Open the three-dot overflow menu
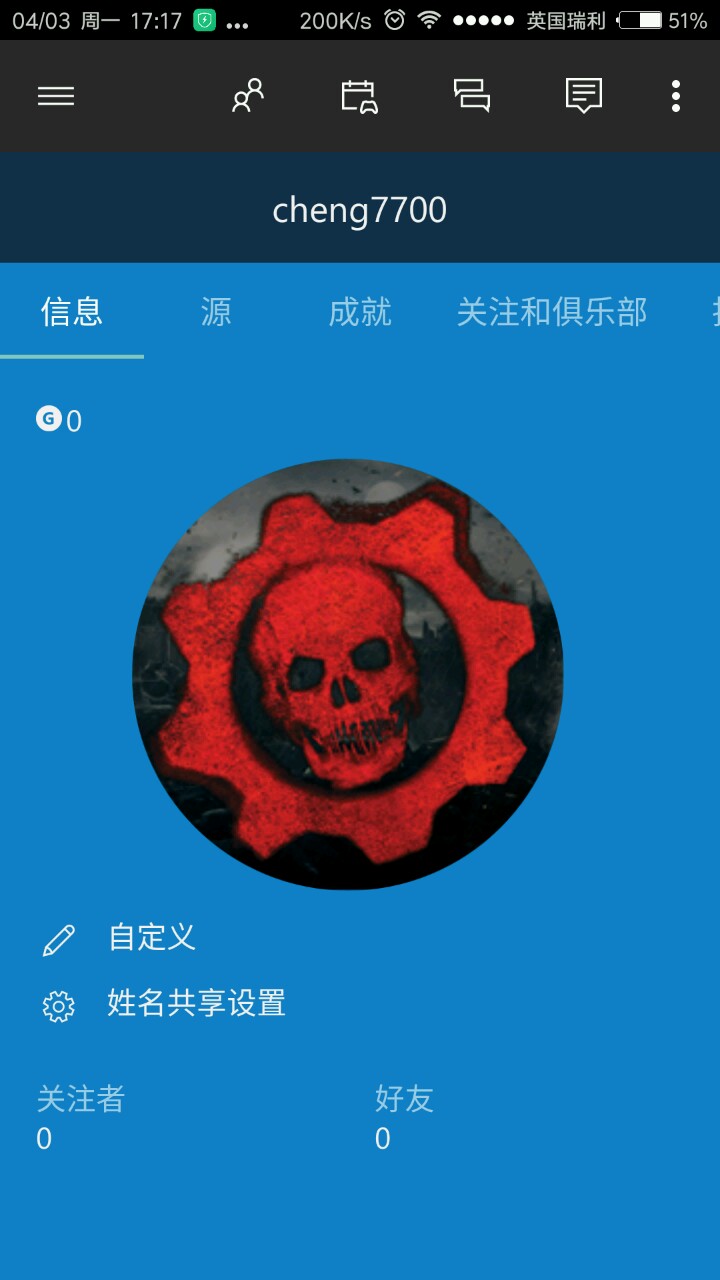This screenshot has height=1280, width=720. coord(676,96)
